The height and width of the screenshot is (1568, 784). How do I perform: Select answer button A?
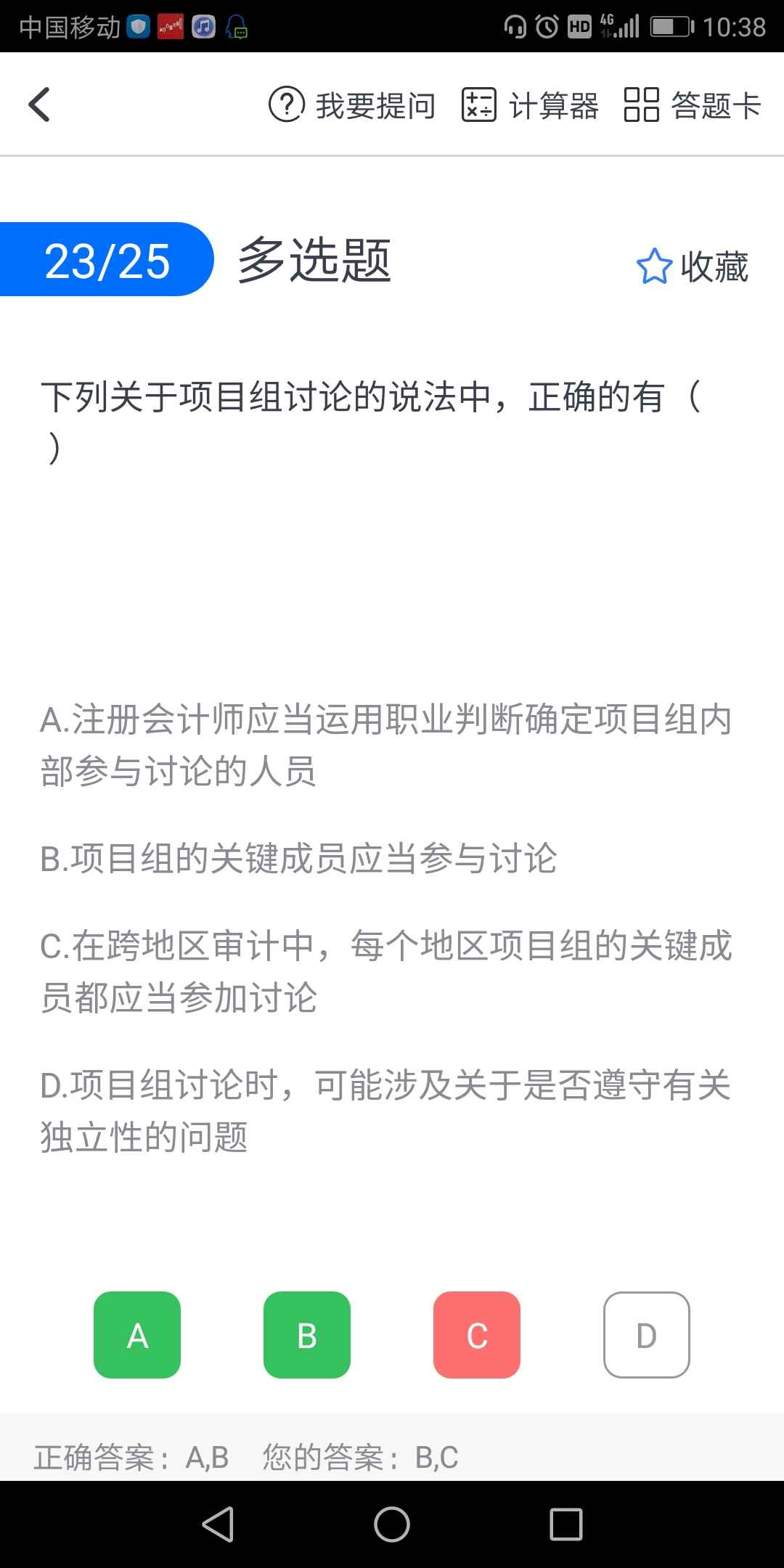point(137,1335)
